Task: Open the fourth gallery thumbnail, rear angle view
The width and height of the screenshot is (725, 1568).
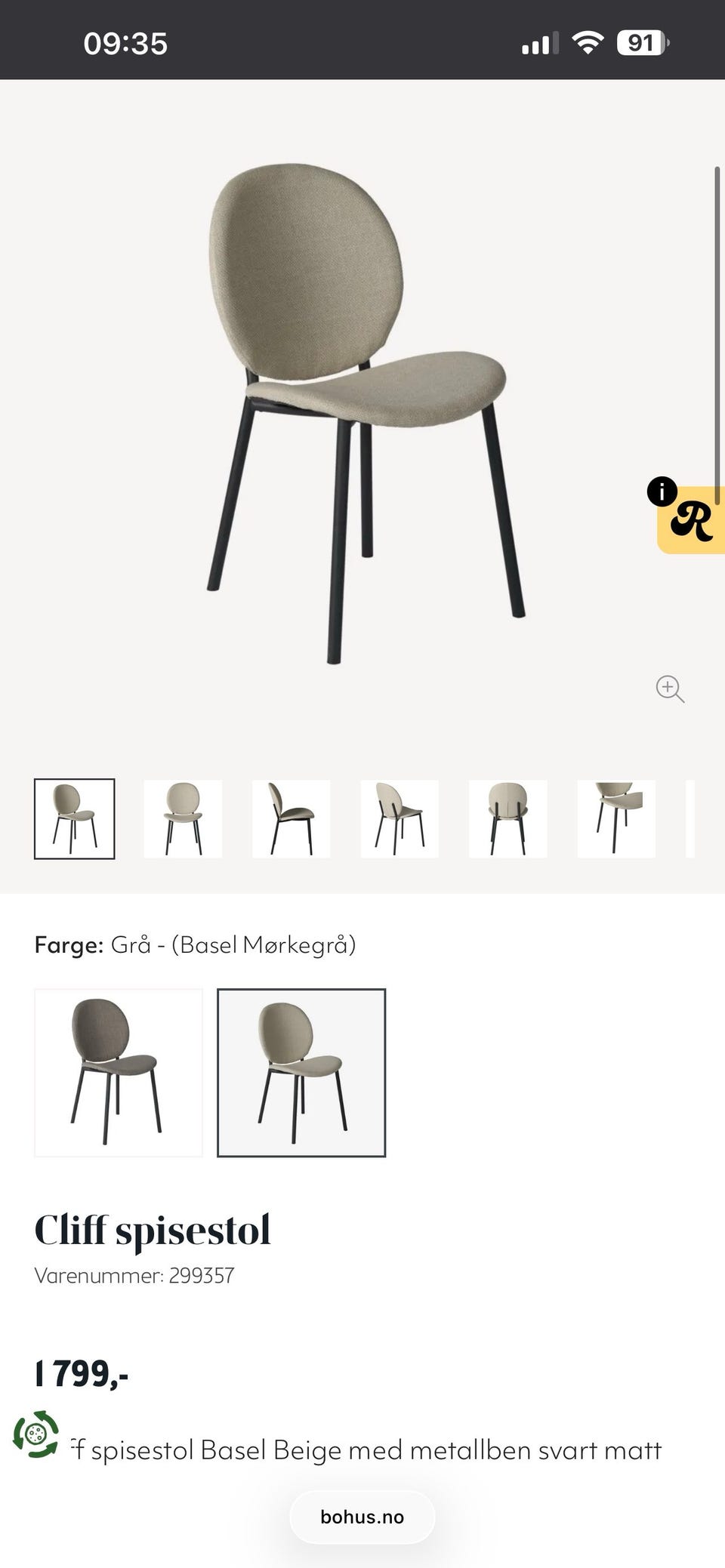Action: click(x=400, y=819)
